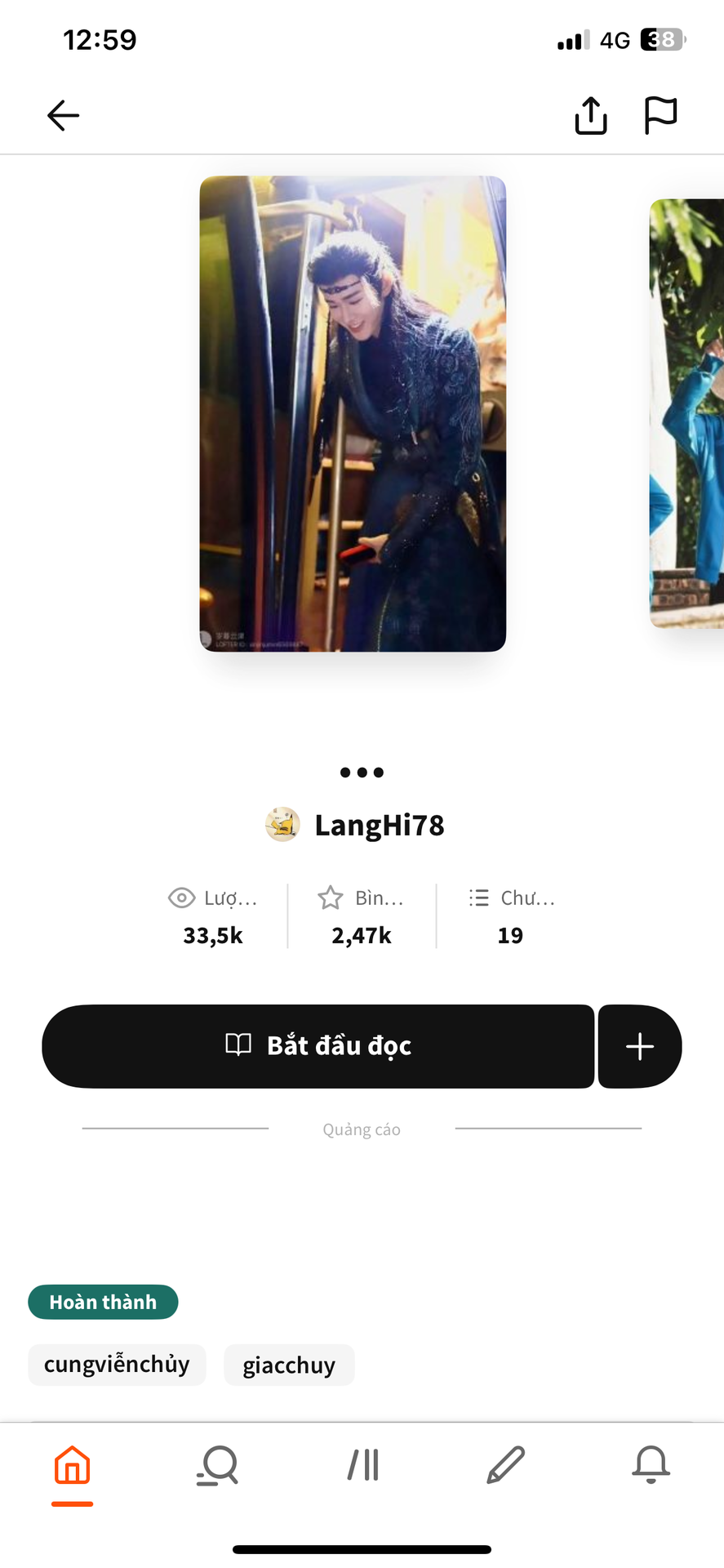Open the story cover image
Viewport: 724px width, 1568px height.
[x=353, y=413]
